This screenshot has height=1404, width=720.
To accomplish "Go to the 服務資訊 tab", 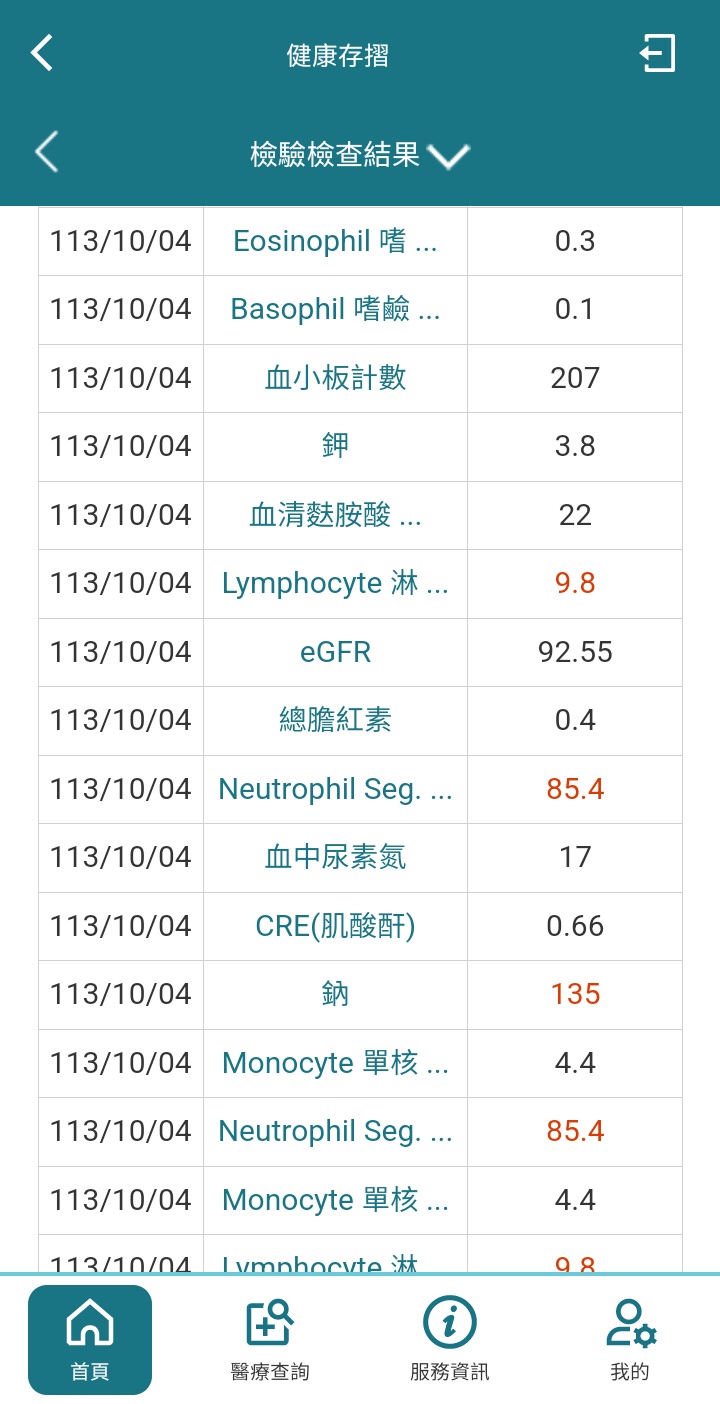I will (450, 1339).
